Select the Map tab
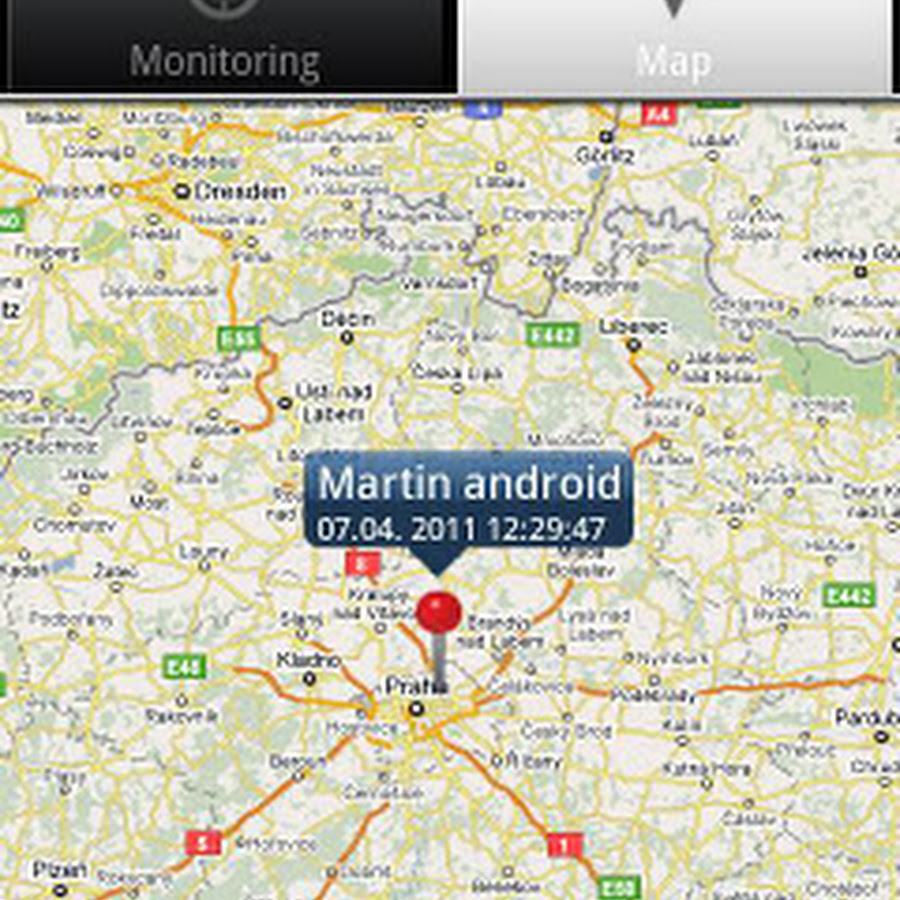 coord(675,46)
